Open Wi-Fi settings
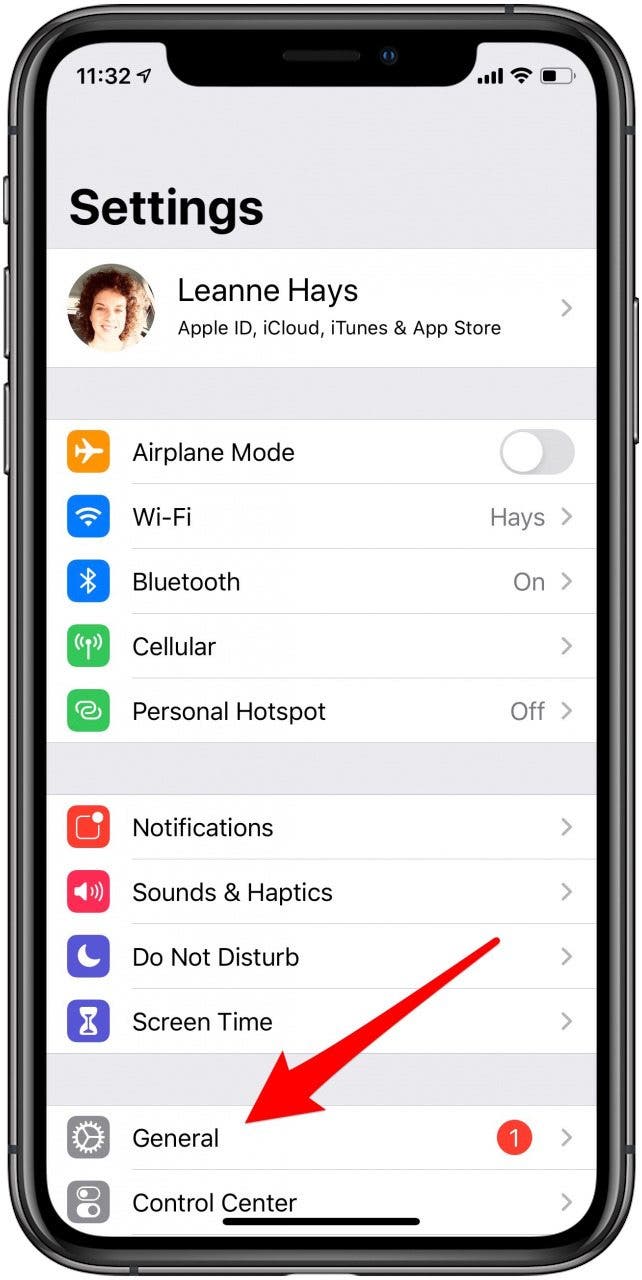 point(321,517)
